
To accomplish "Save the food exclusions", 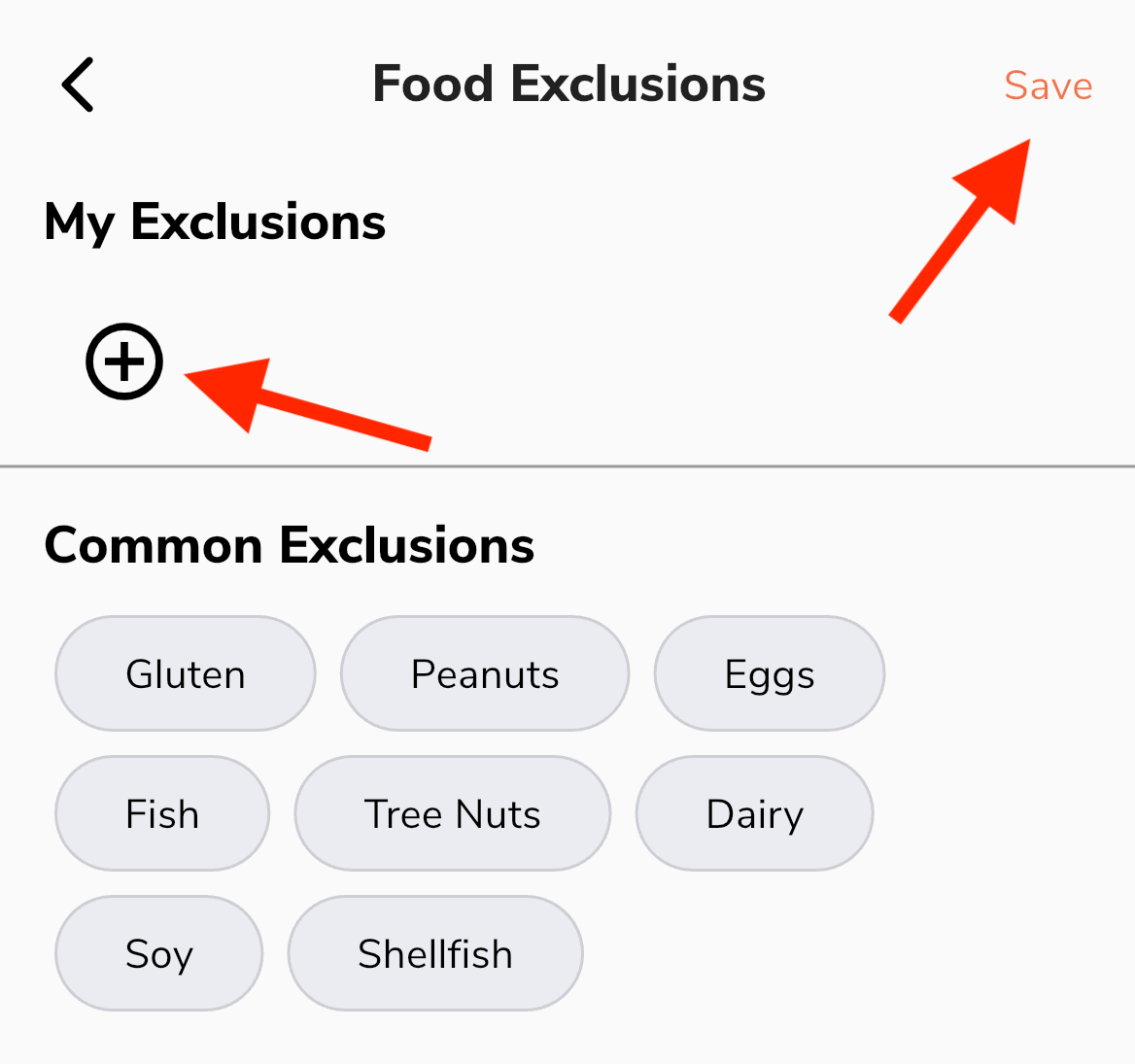I will point(1048,86).
